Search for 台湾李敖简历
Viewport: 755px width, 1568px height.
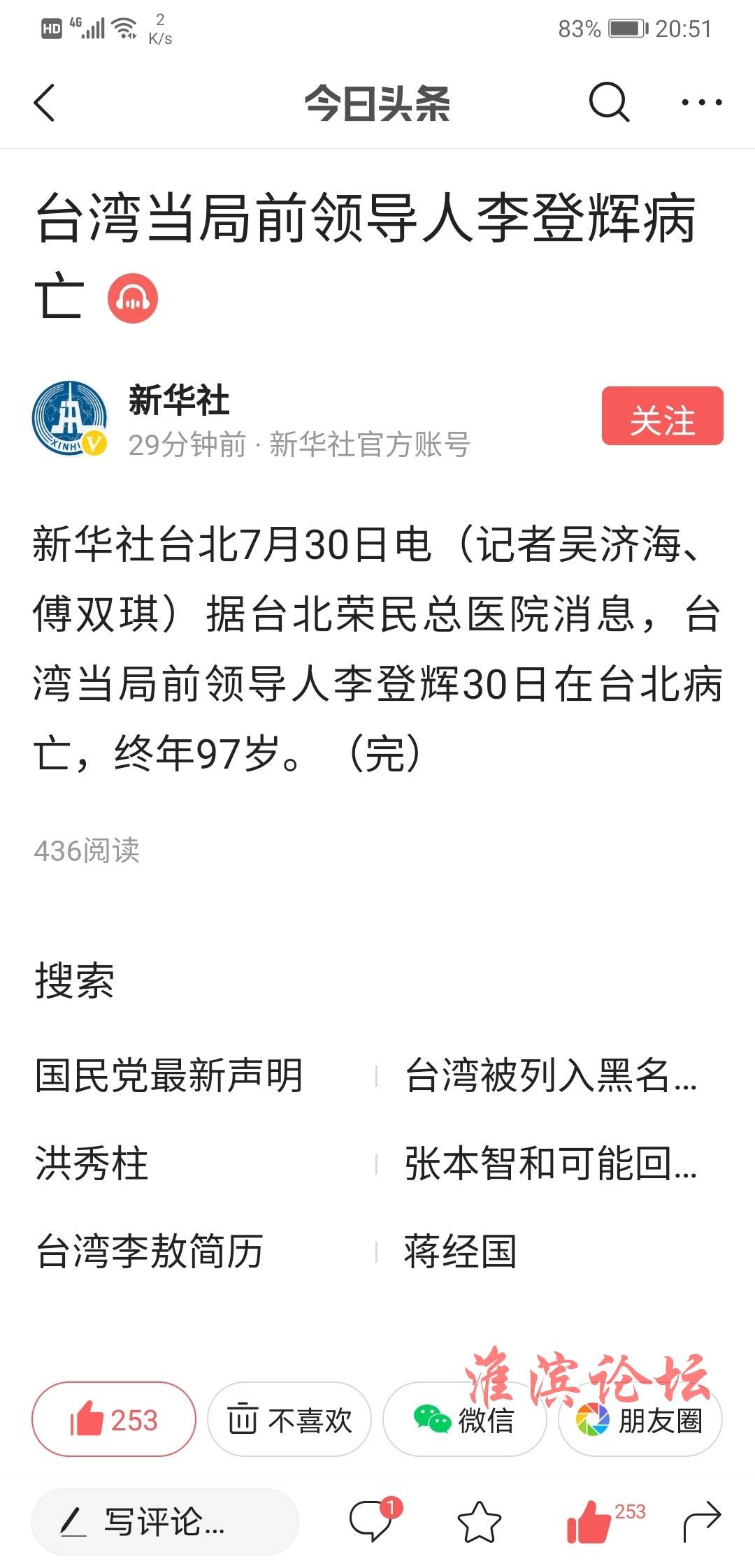(149, 1251)
